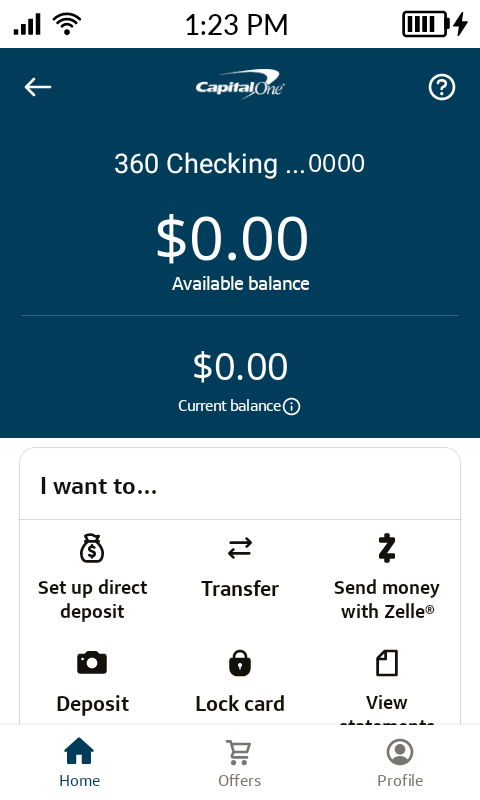Screen dimensions: 480x800
Task: Tap Lock card
Action: pos(240,682)
